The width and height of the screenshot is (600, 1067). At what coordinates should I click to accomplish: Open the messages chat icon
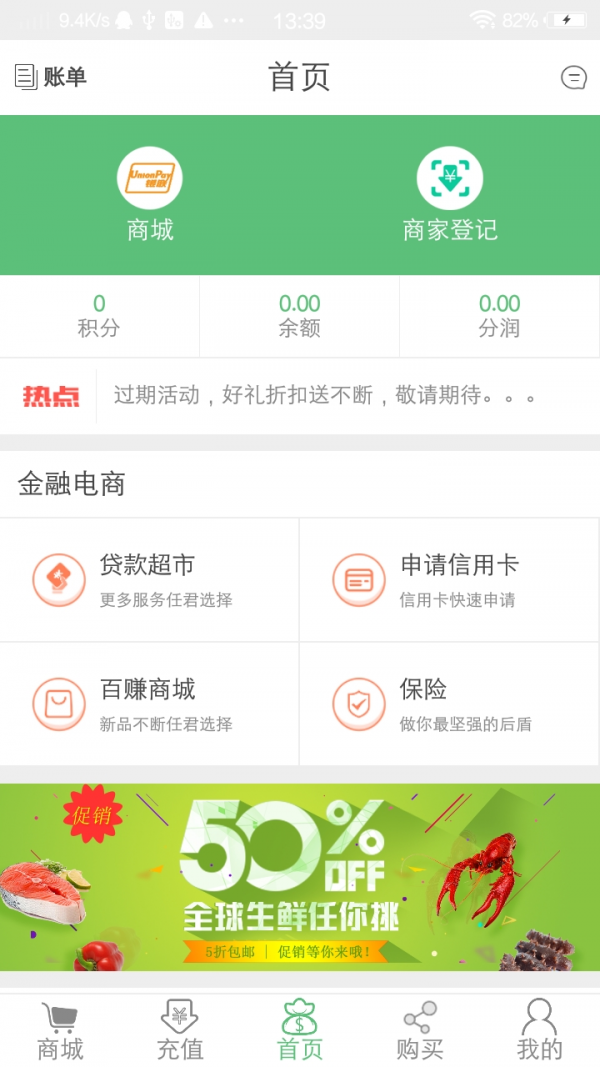coord(573,78)
